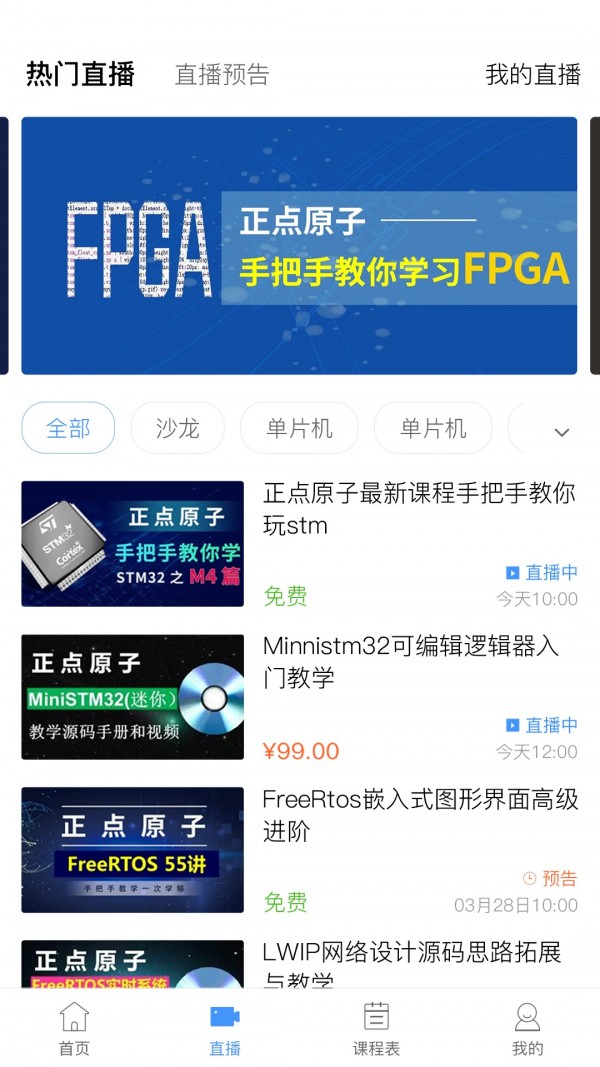
Task: Expand the category chips dropdown arrow
Action: (x=561, y=432)
